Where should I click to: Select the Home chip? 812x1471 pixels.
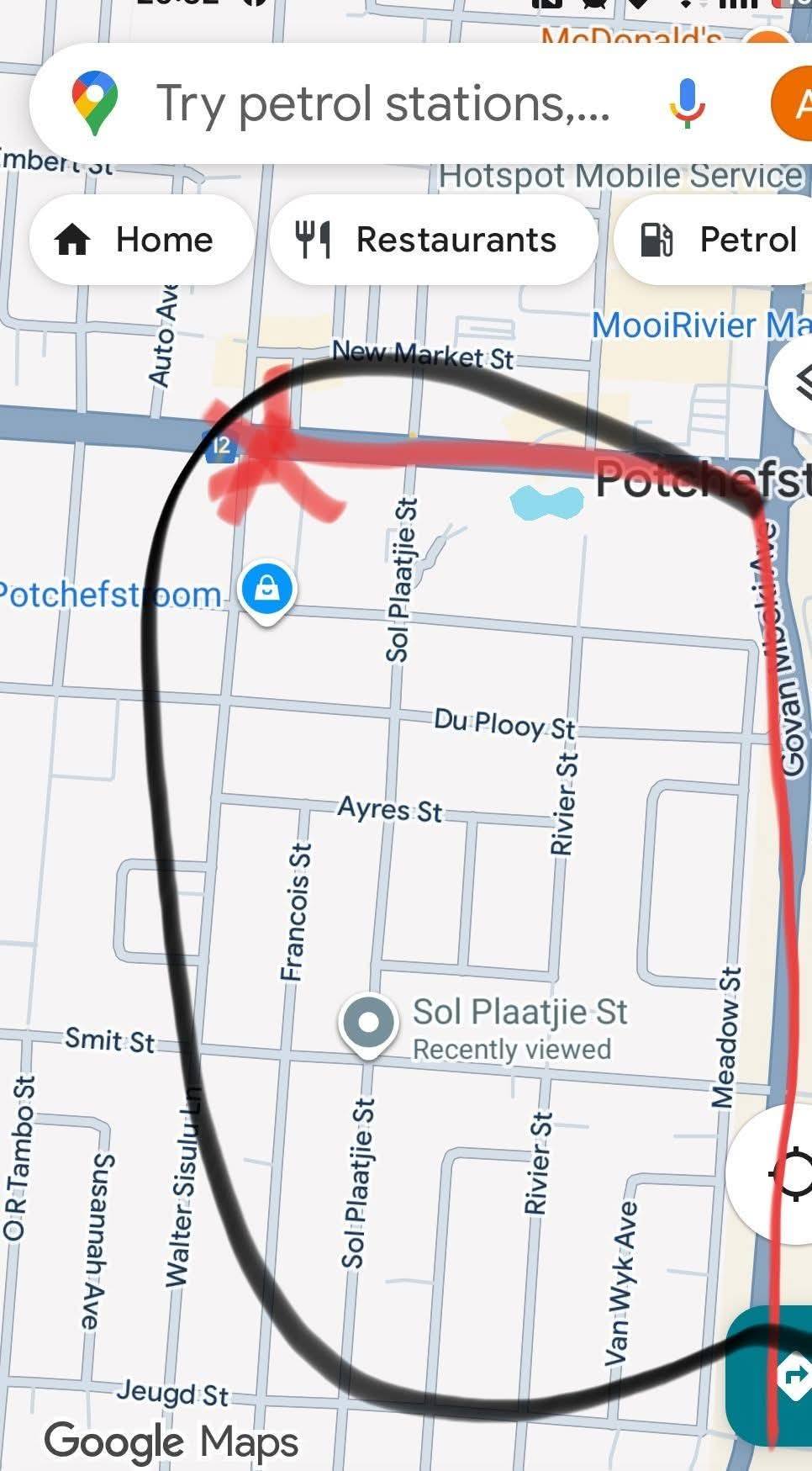point(140,240)
